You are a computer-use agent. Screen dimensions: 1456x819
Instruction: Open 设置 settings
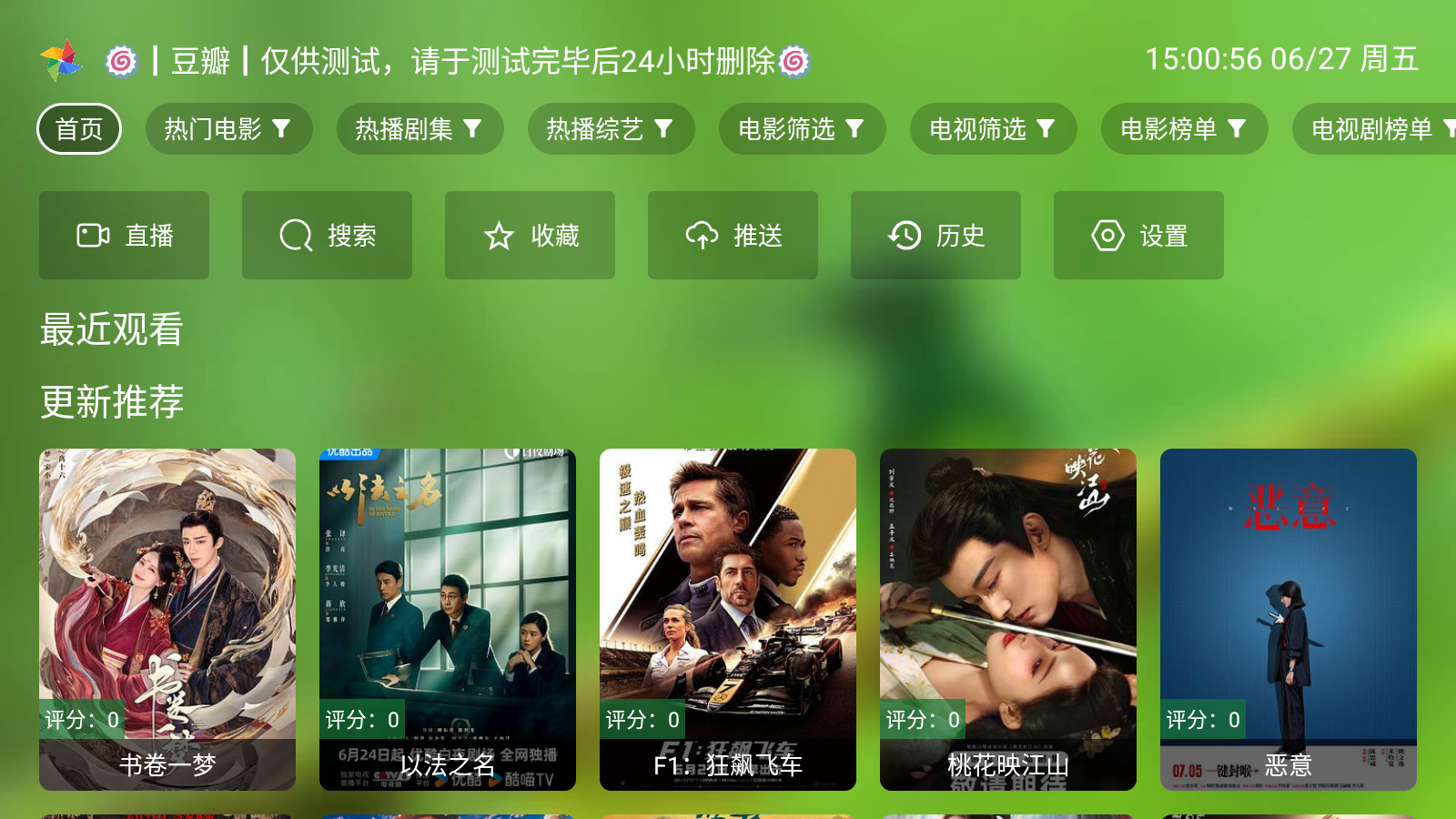click(1138, 236)
